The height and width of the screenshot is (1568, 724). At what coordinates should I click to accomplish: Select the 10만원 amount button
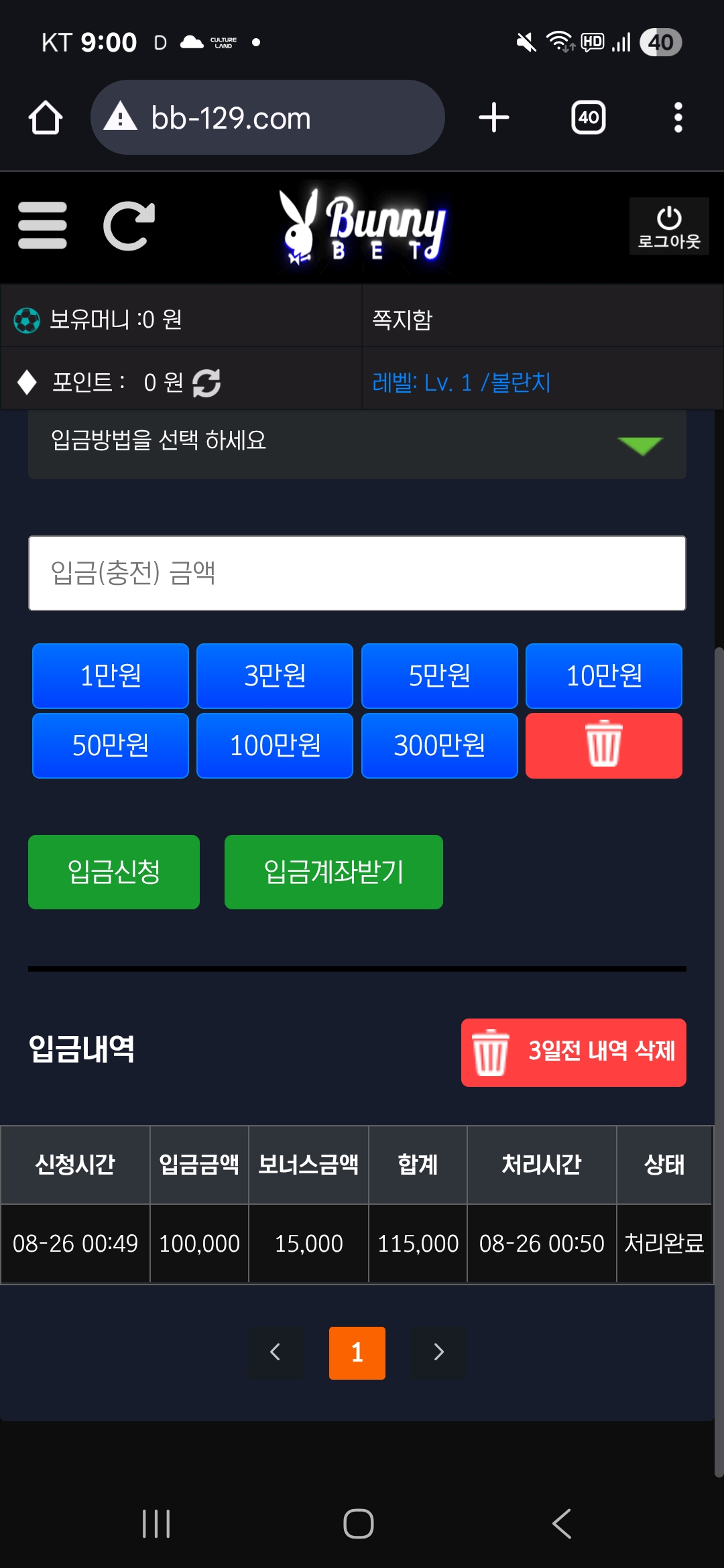(x=603, y=675)
